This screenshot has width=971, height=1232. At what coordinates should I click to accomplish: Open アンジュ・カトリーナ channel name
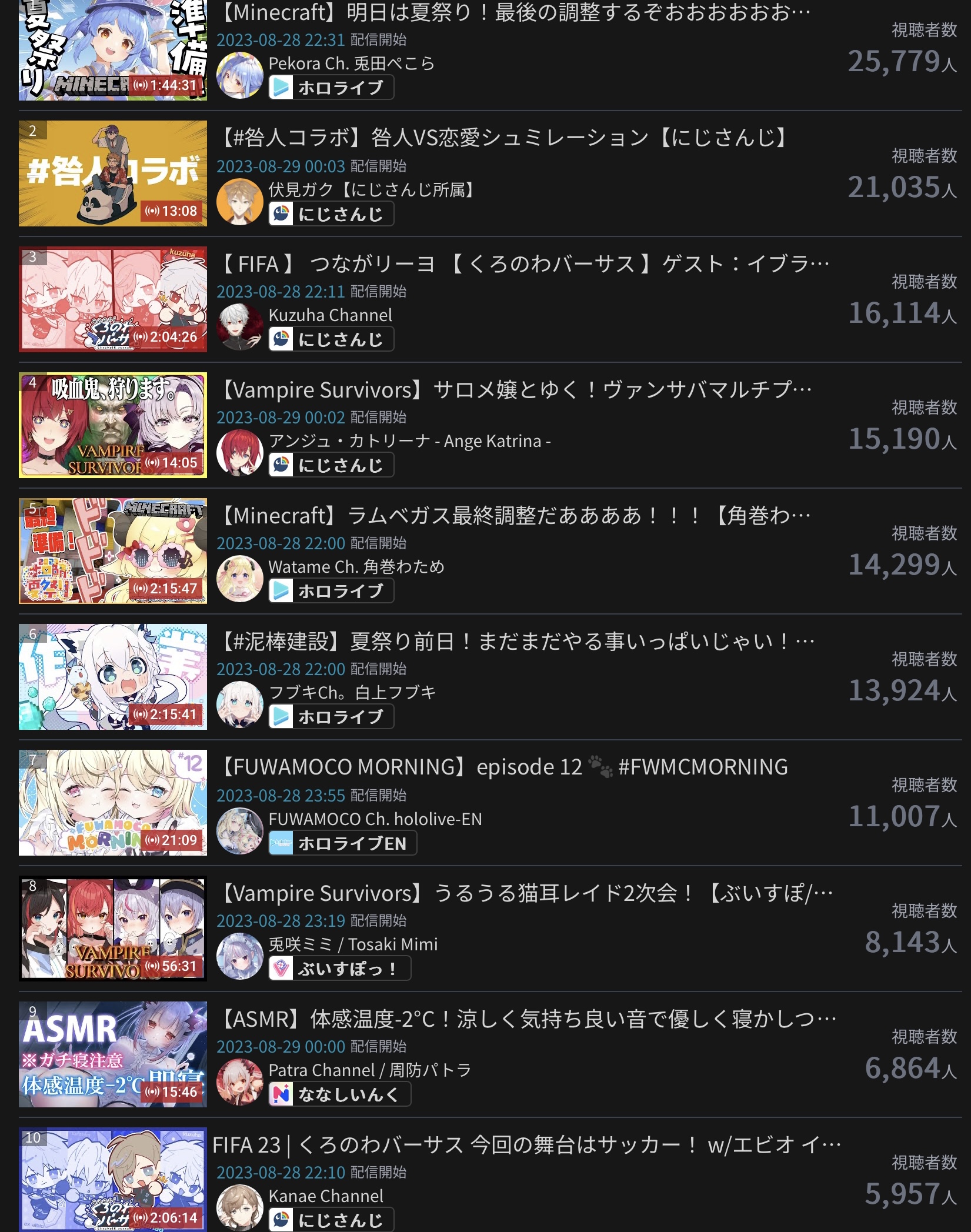[409, 441]
